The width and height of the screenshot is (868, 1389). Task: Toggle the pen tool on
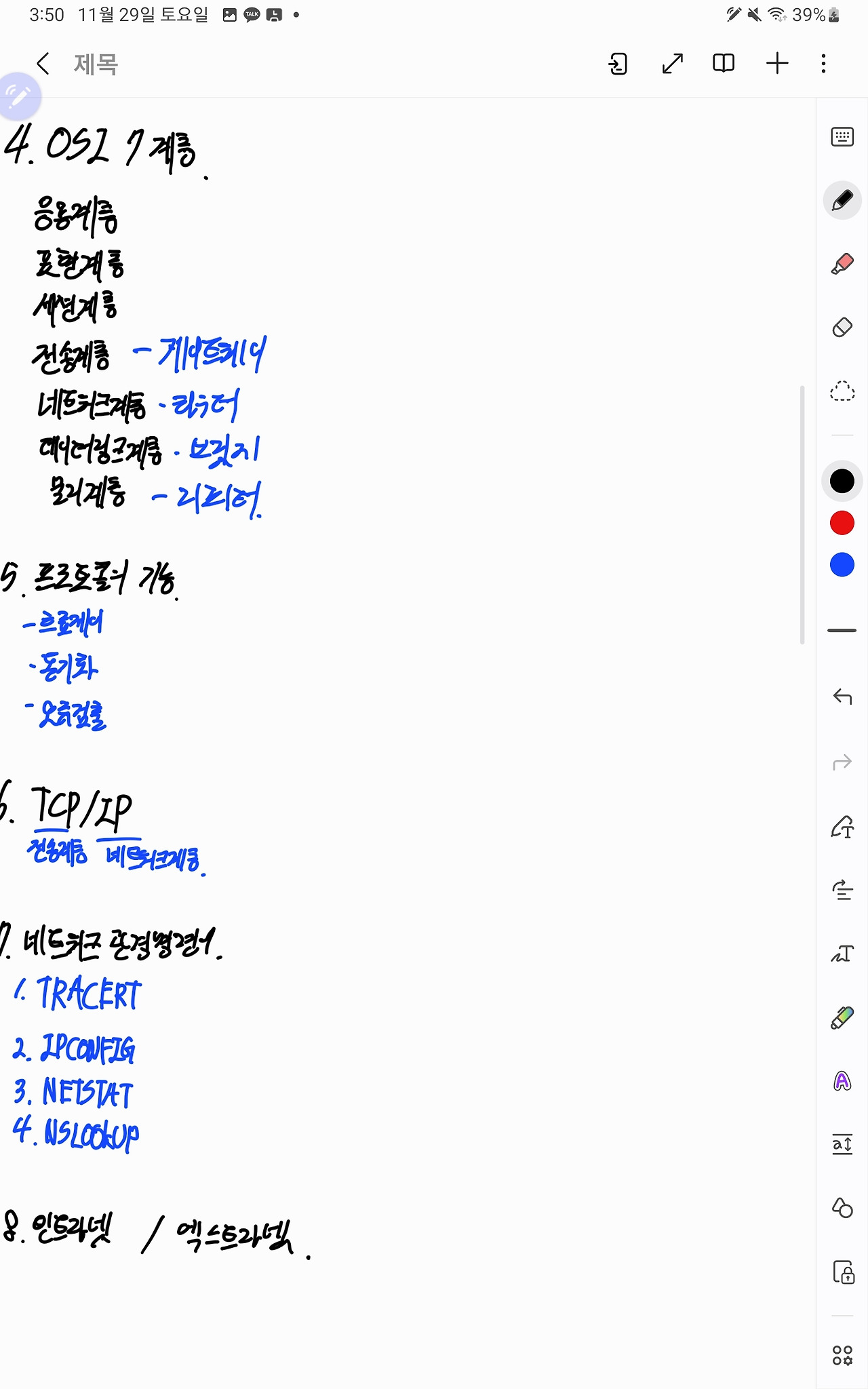[x=842, y=200]
